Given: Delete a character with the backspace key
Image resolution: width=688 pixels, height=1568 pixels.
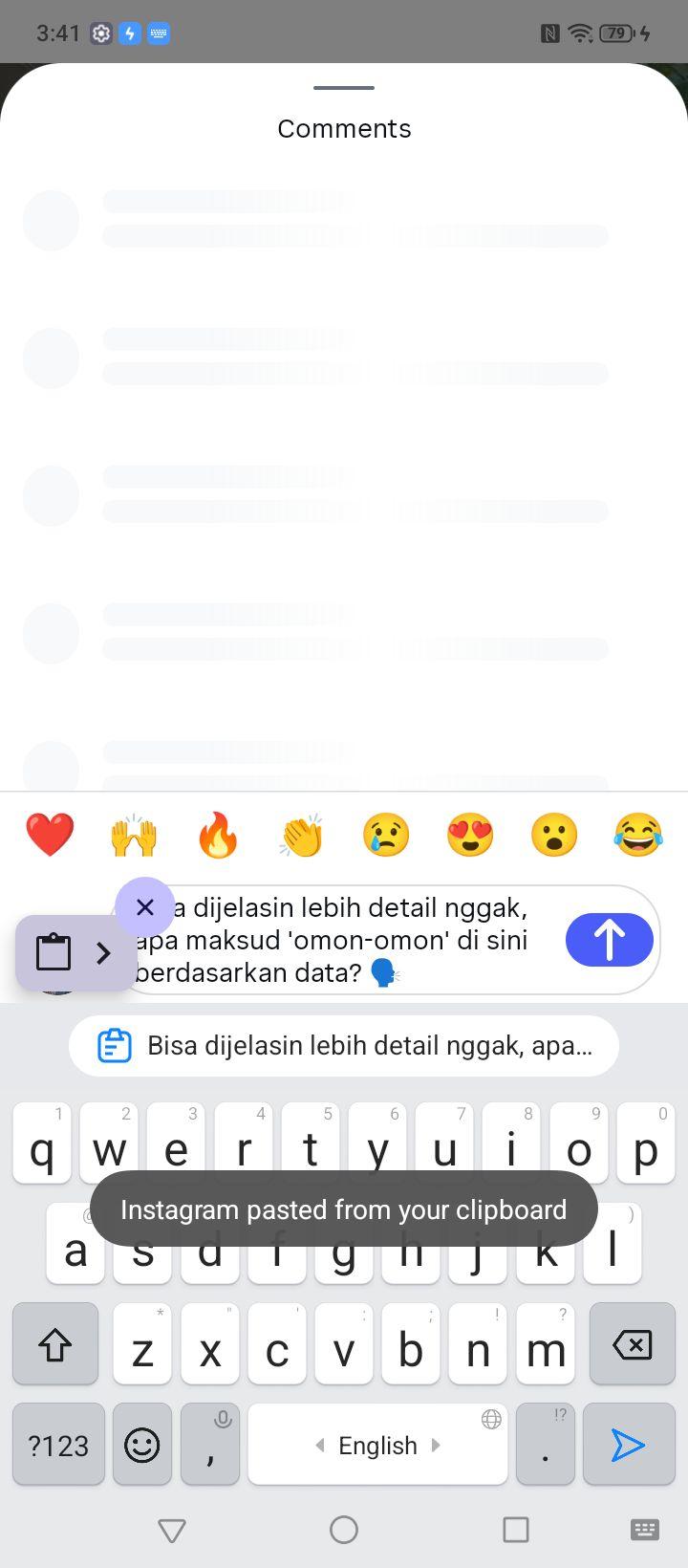Looking at the screenshot, I should [633, 1344].
